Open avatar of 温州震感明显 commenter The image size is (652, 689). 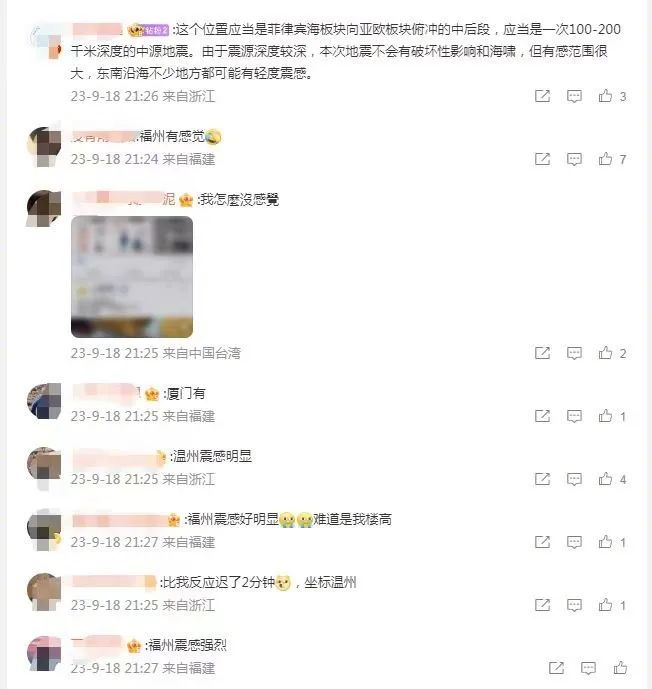tap(45, 465)
